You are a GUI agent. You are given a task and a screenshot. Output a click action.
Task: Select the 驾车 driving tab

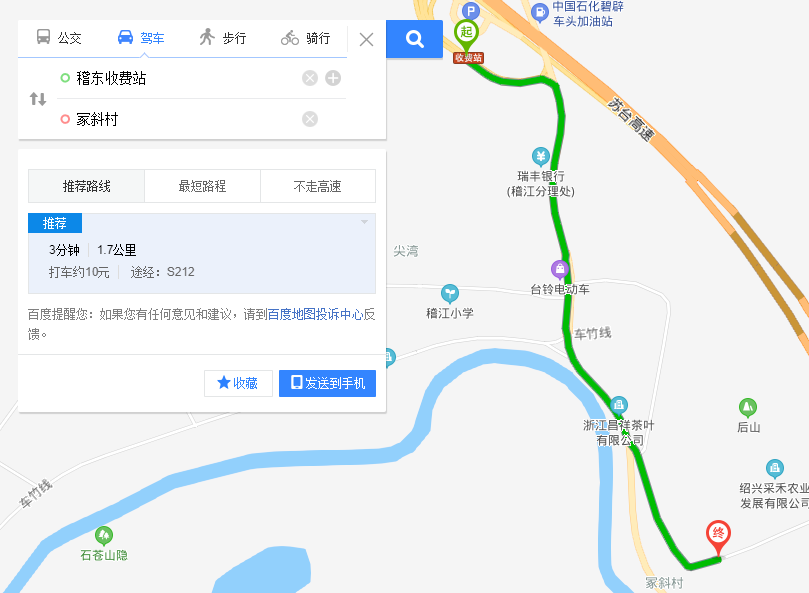point(141,39)
